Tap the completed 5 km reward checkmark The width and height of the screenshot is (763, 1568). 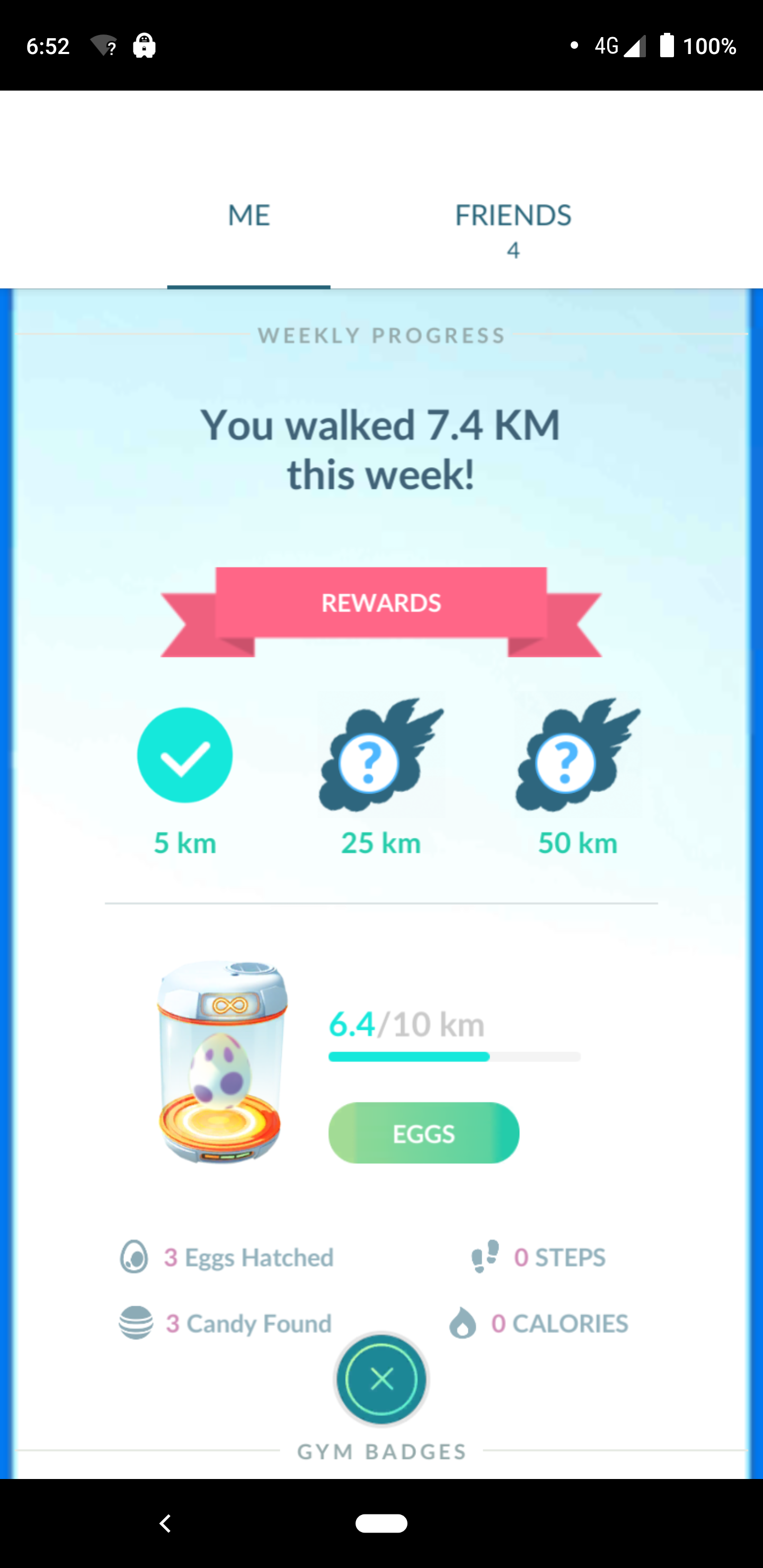(184, 755)
